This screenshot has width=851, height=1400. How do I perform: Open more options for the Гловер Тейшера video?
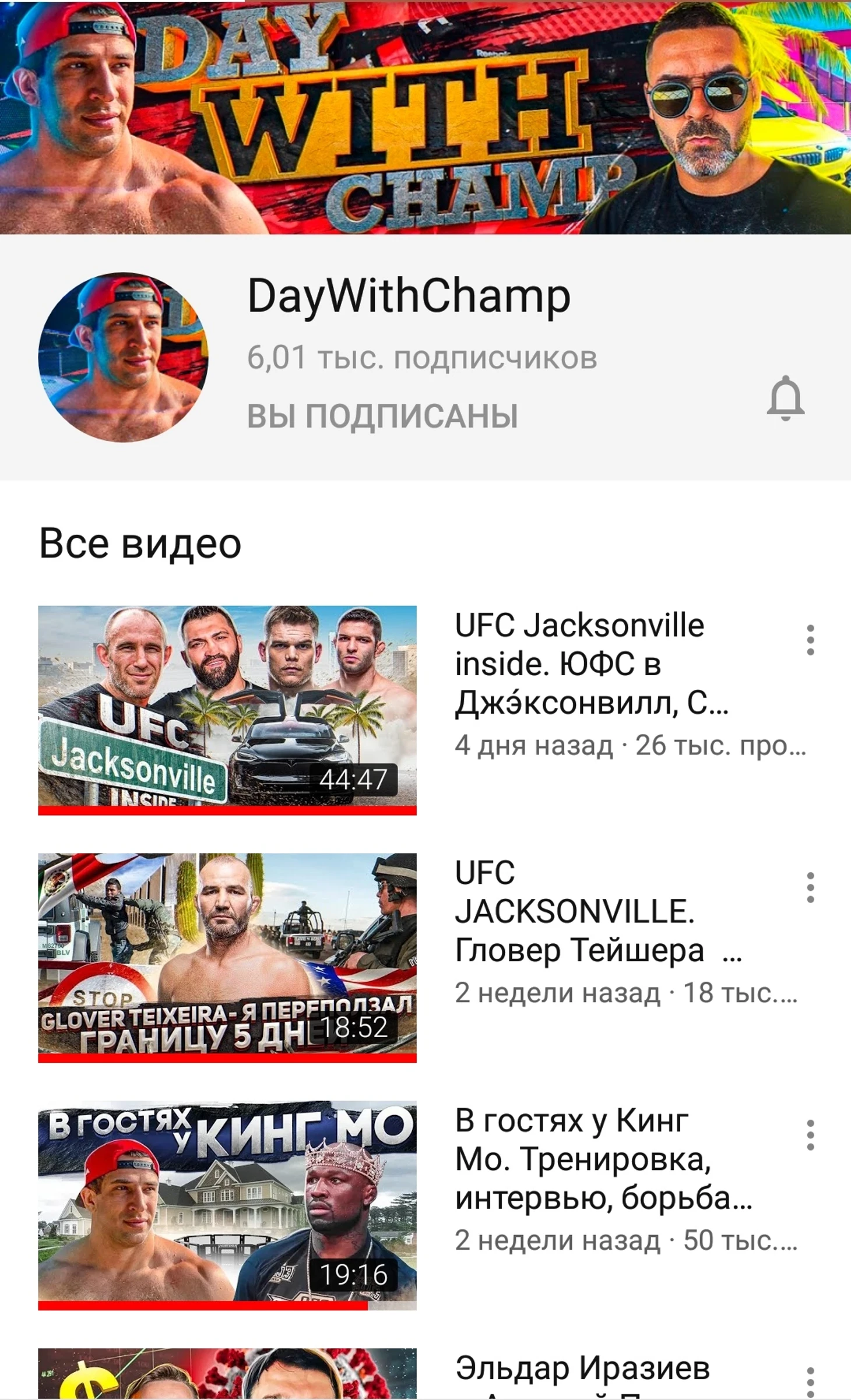(x=810, y=887)
